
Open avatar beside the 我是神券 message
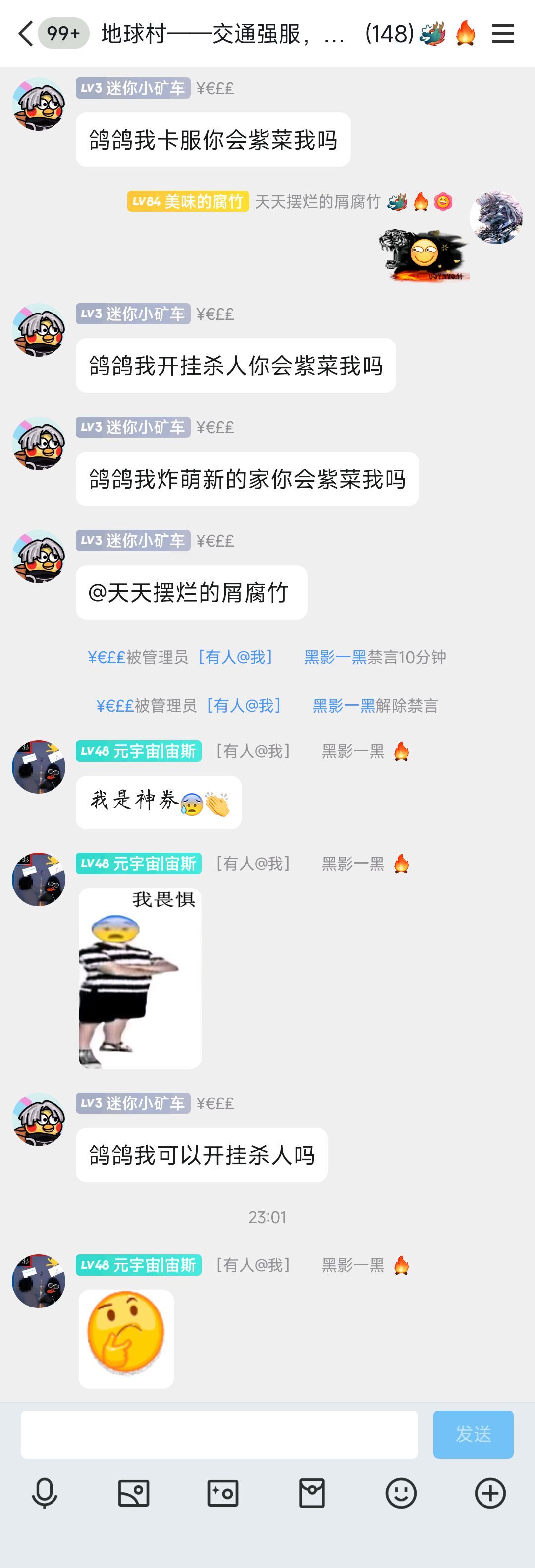pyautogui.click(x=38, y=767)
